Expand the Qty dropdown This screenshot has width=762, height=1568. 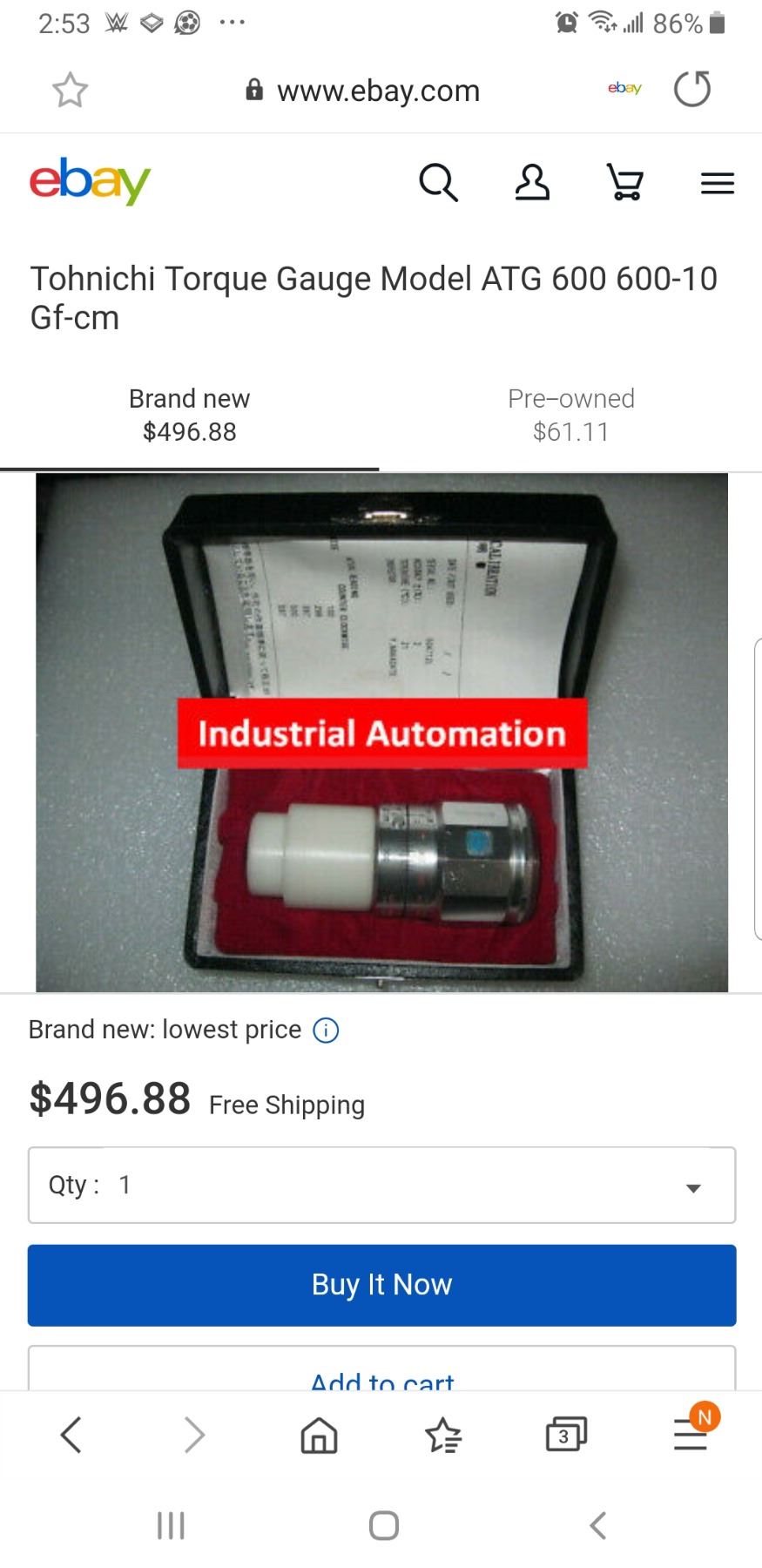pos(381,1186)
